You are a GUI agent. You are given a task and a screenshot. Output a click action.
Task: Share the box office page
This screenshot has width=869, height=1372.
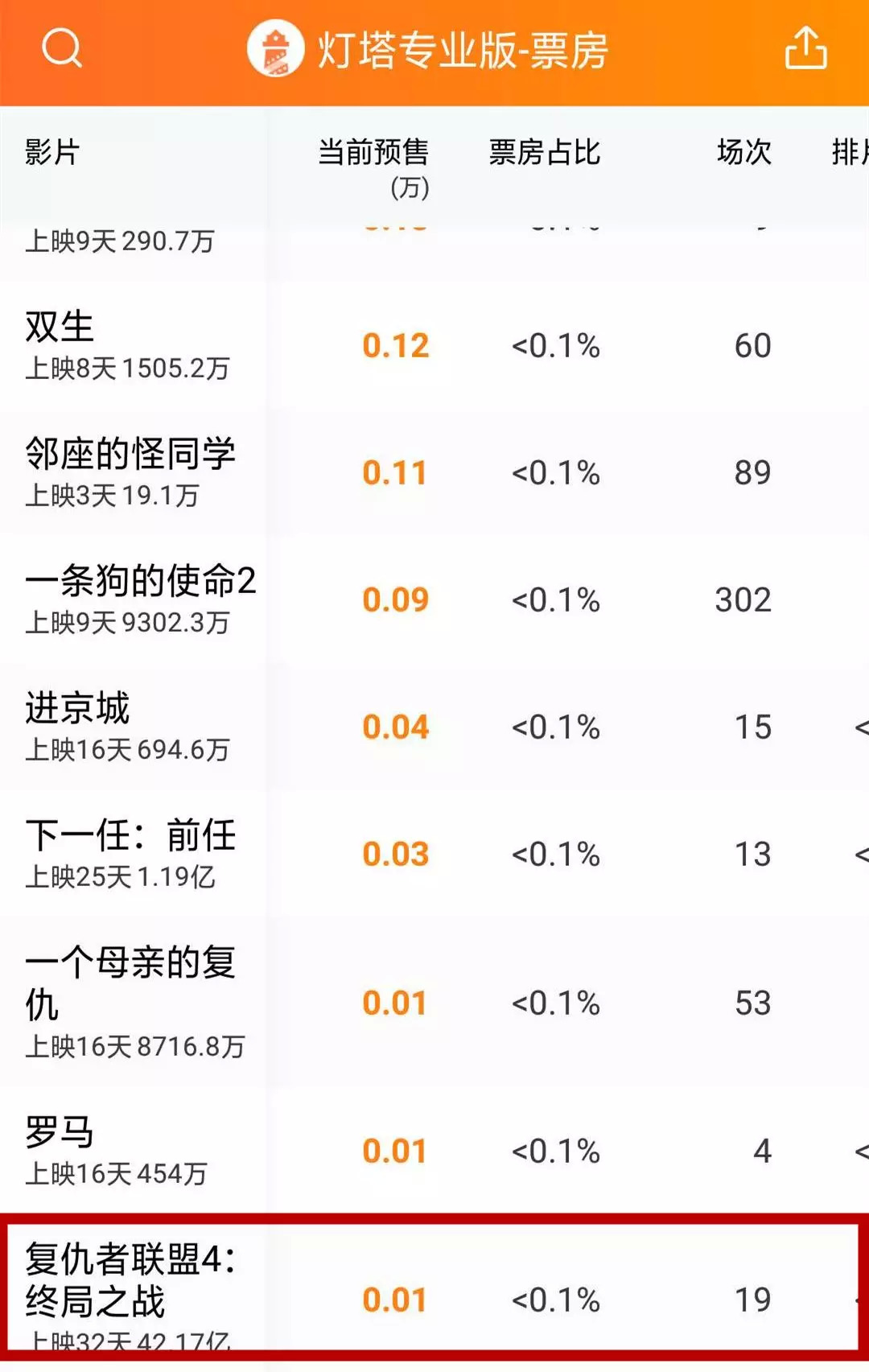click(x=805, y=48)
